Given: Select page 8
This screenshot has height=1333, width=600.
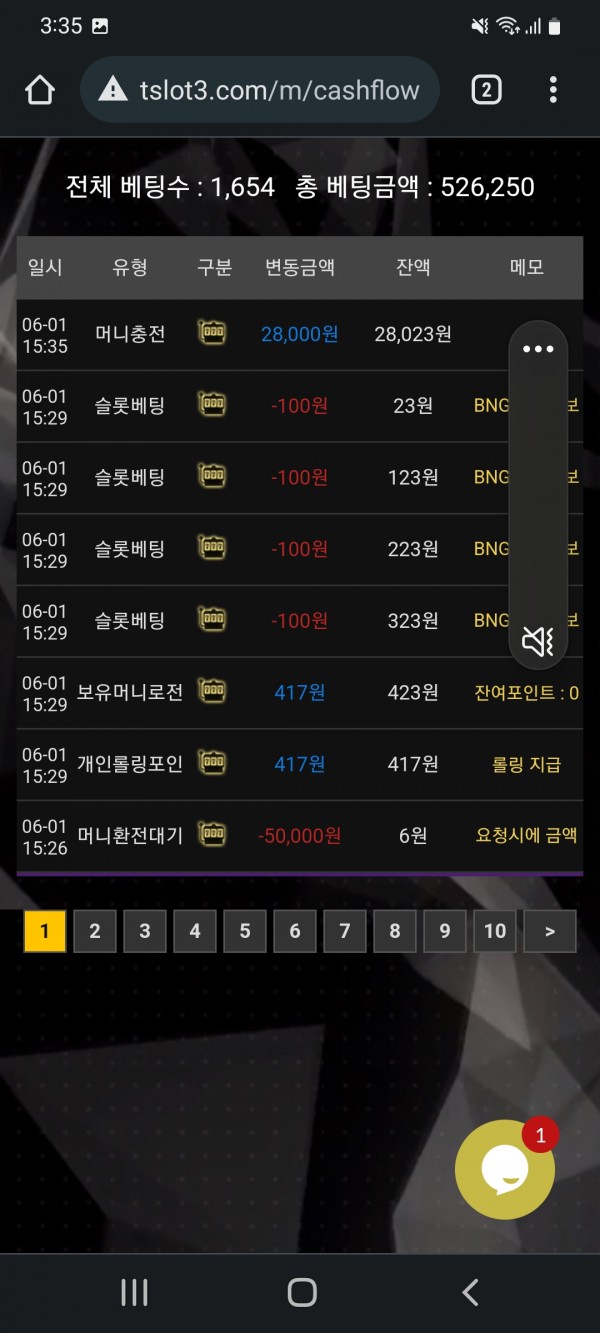Looking at the screenshot, I should click(x=395, y=931).
